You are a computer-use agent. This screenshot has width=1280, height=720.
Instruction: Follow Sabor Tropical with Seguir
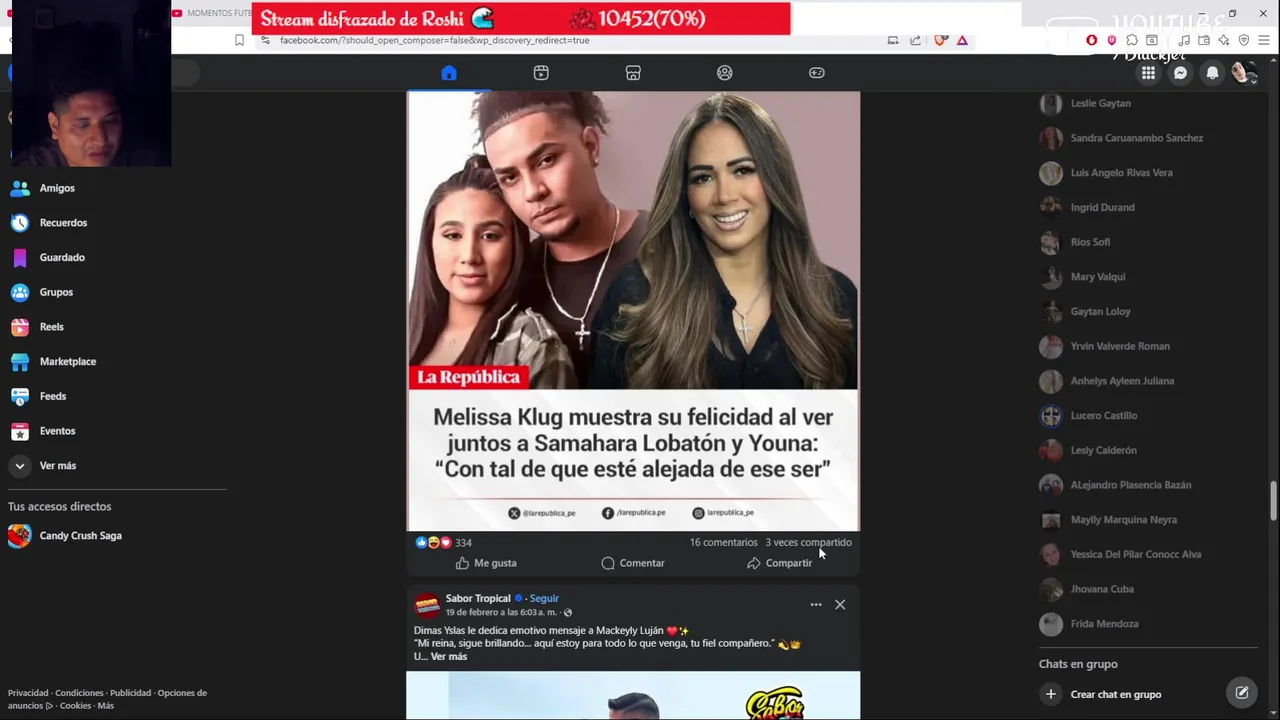[x=544, y=598]
